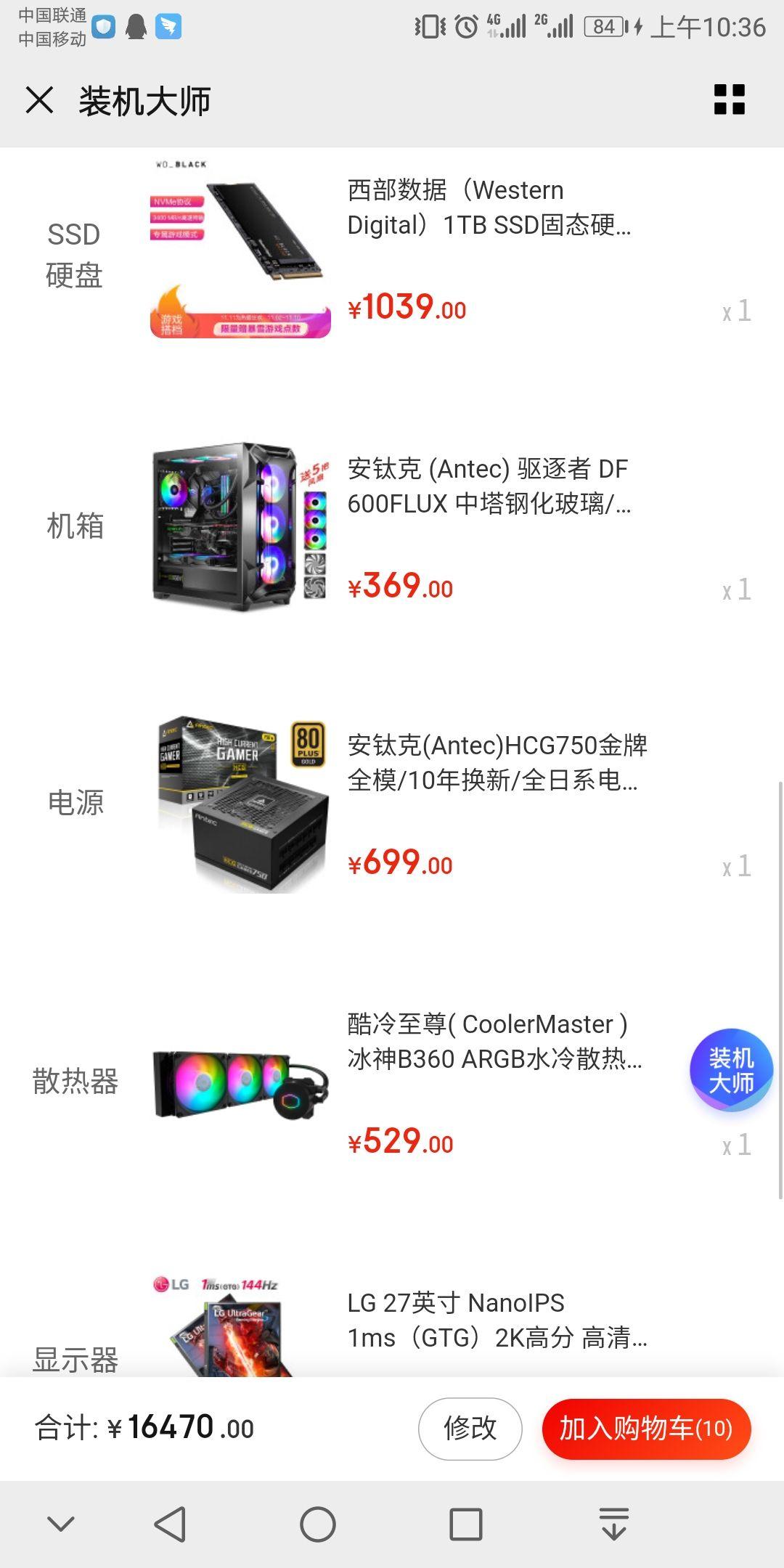Return to the phone's home screen

(318, 1524)
